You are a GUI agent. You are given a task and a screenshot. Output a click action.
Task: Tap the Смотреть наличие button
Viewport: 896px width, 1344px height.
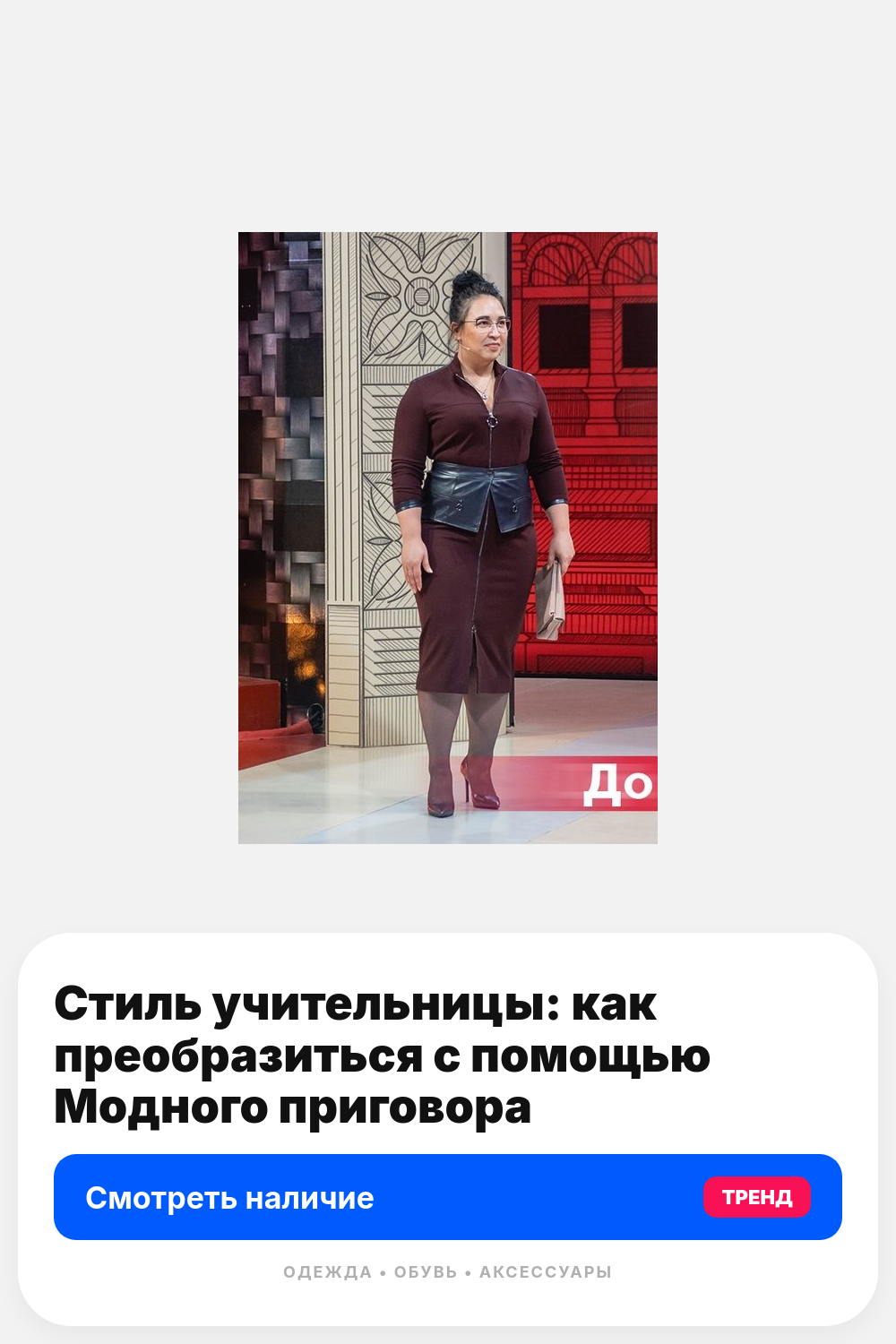tap(448, 1197)
